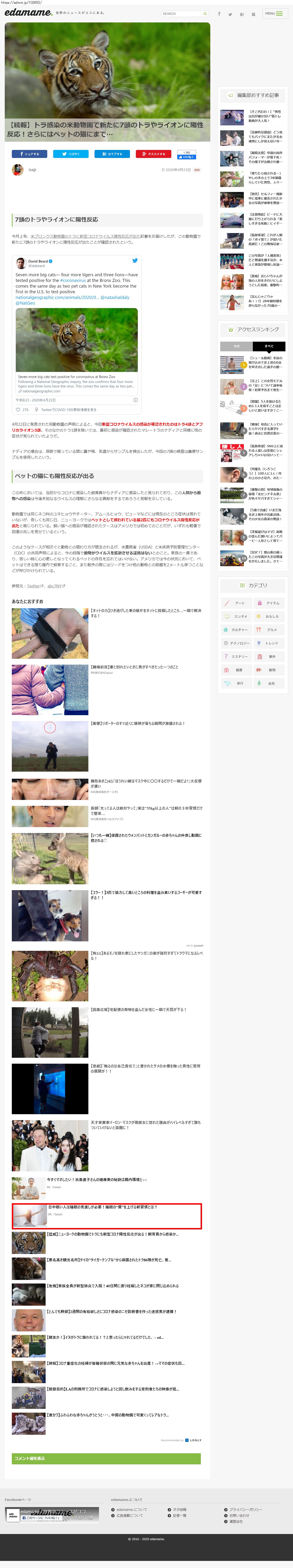Open the abc7NY source link
Image resolution: width=293 pixels, height=1568 pixels.
click(x=56, y=586)
